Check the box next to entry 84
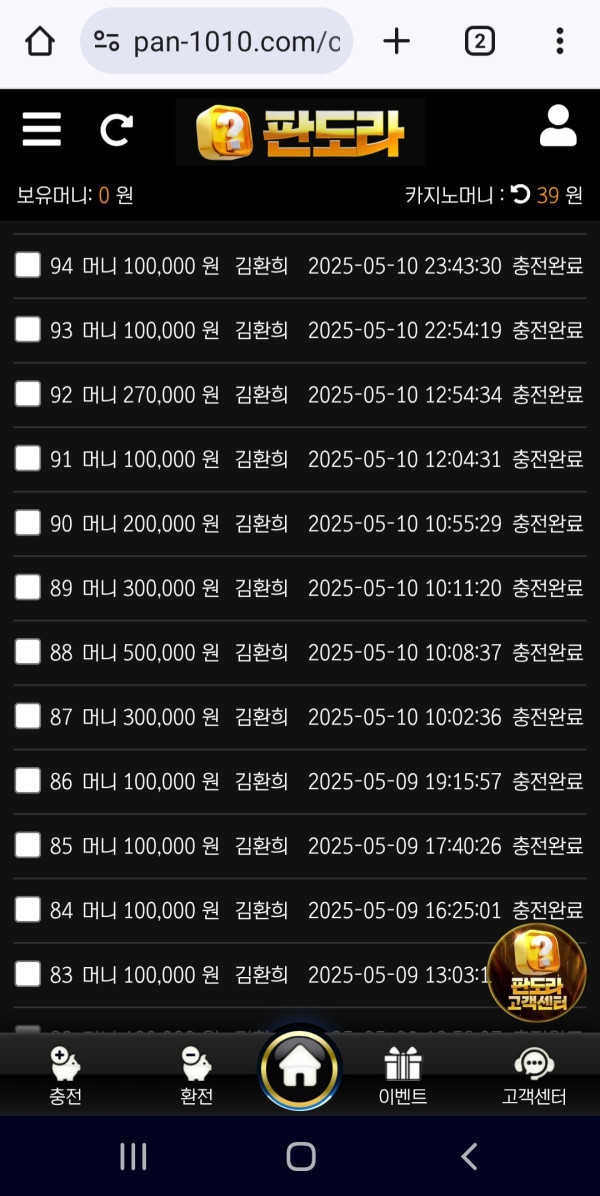Viewport: 600px width, 1196px height. (x=28, y=910)
